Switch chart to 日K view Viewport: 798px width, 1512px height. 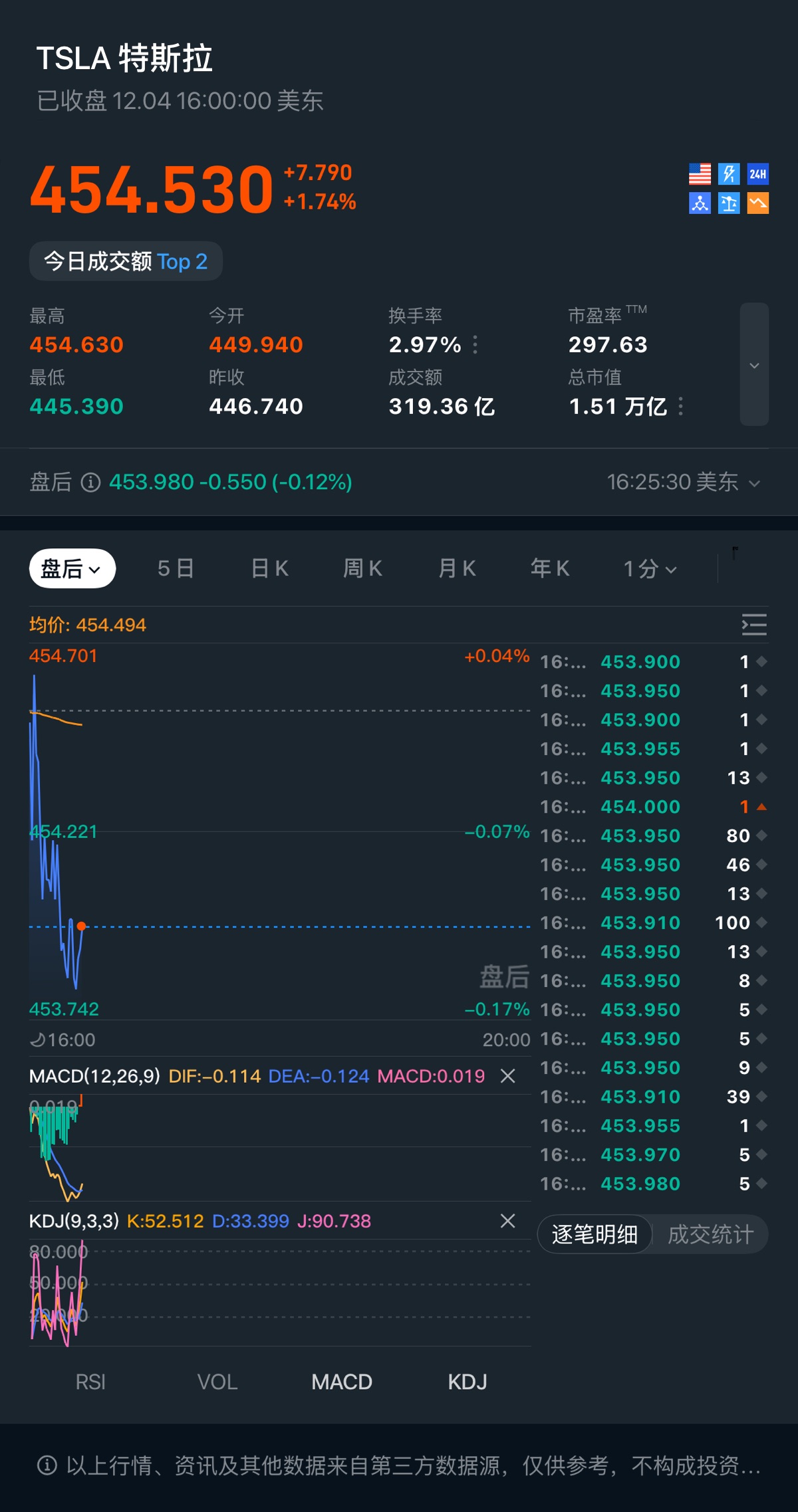coord(269,569)
